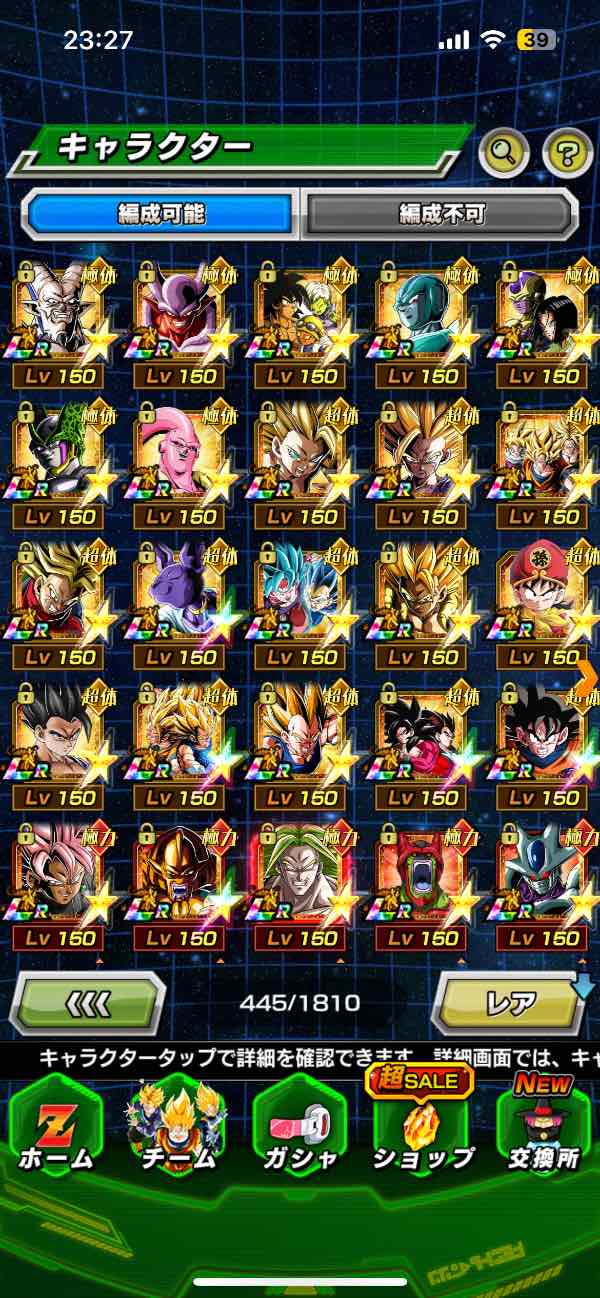This screenshot has width=600, height=1298.
Task: Go to ホーム in bottom menu
Action: (x=56, y=1130)
